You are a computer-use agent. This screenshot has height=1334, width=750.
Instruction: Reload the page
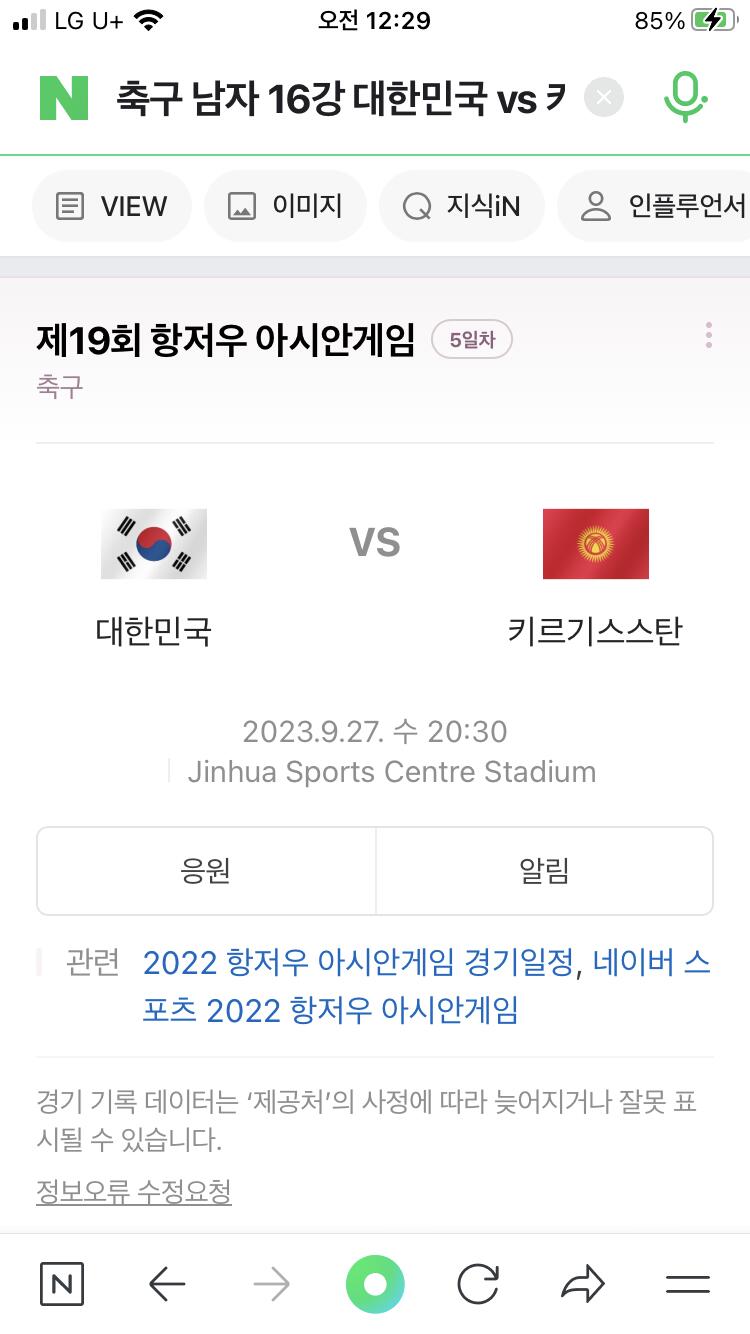click(x=479, y=1284)
